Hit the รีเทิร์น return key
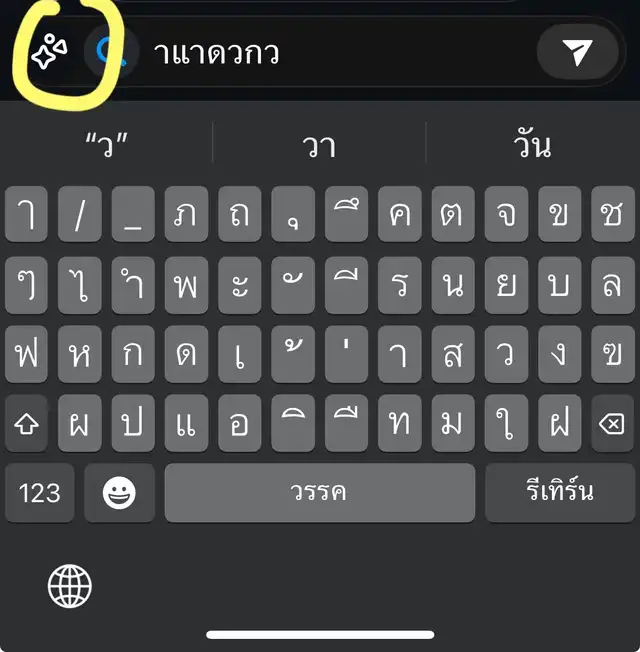The image size is (640, 652). point(559,492)
